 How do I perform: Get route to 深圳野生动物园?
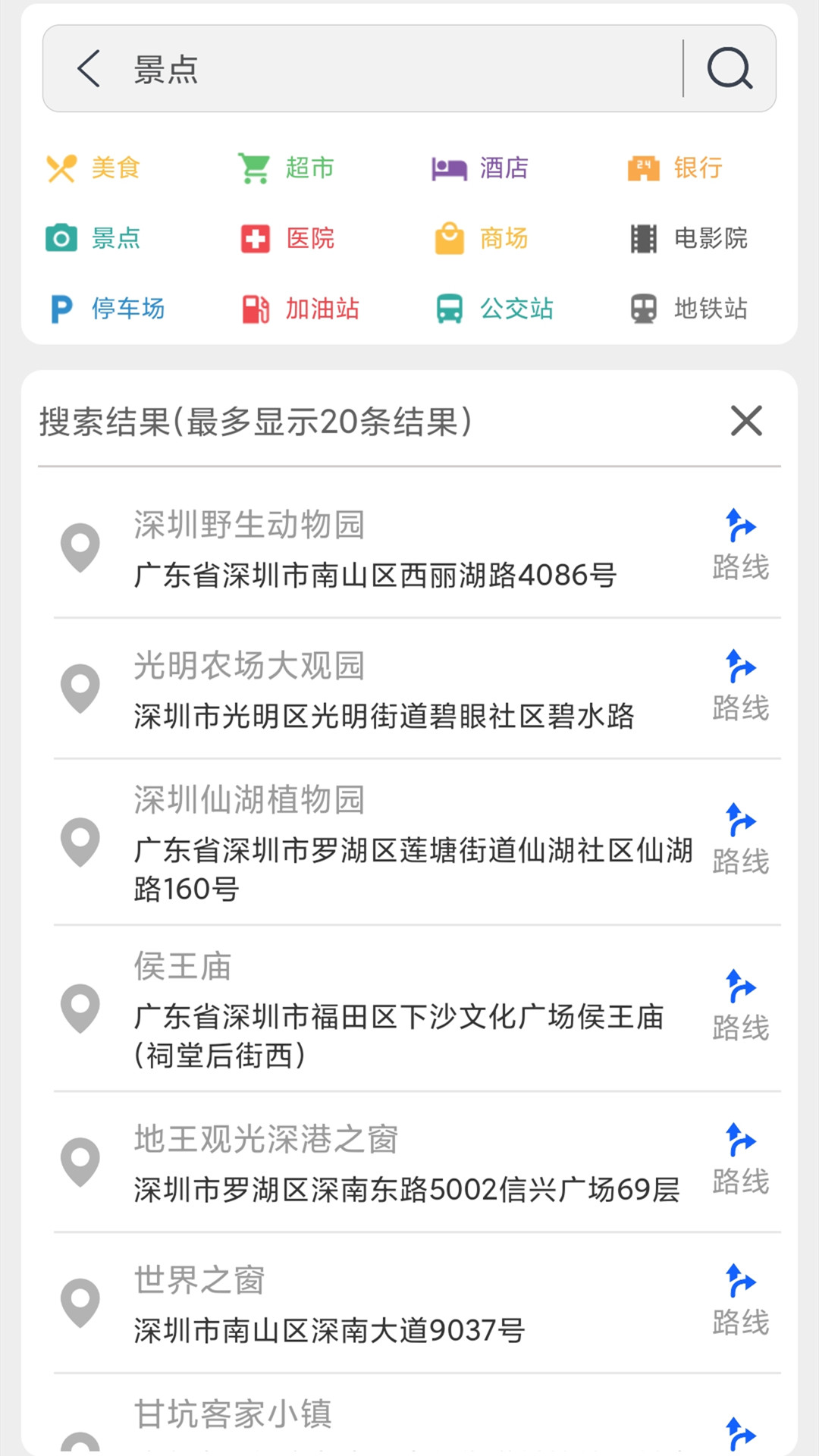pyautogui.click(x=739, y=543)
